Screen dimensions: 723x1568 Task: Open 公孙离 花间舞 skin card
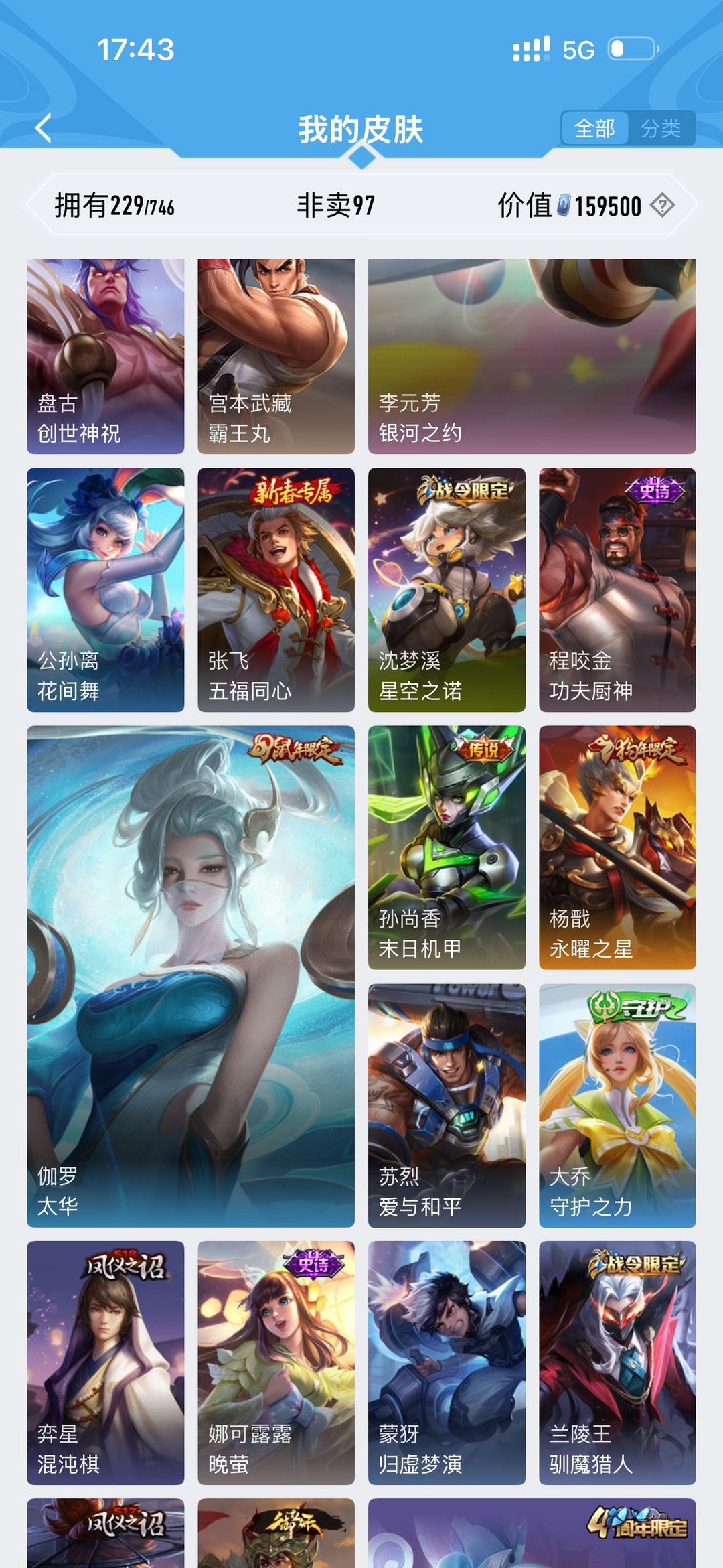pos(105,589)
